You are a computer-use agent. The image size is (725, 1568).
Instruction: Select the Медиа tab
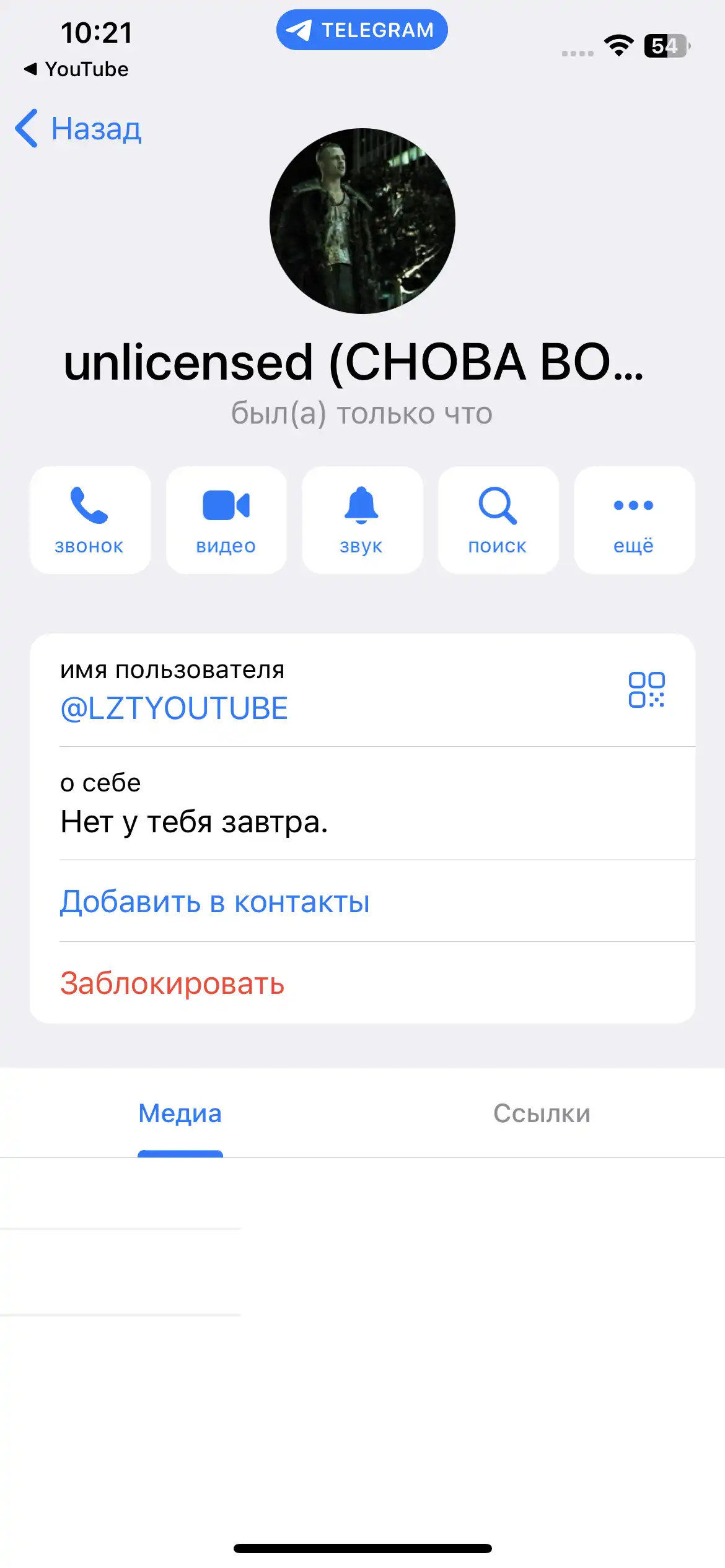pos(180,1113)
